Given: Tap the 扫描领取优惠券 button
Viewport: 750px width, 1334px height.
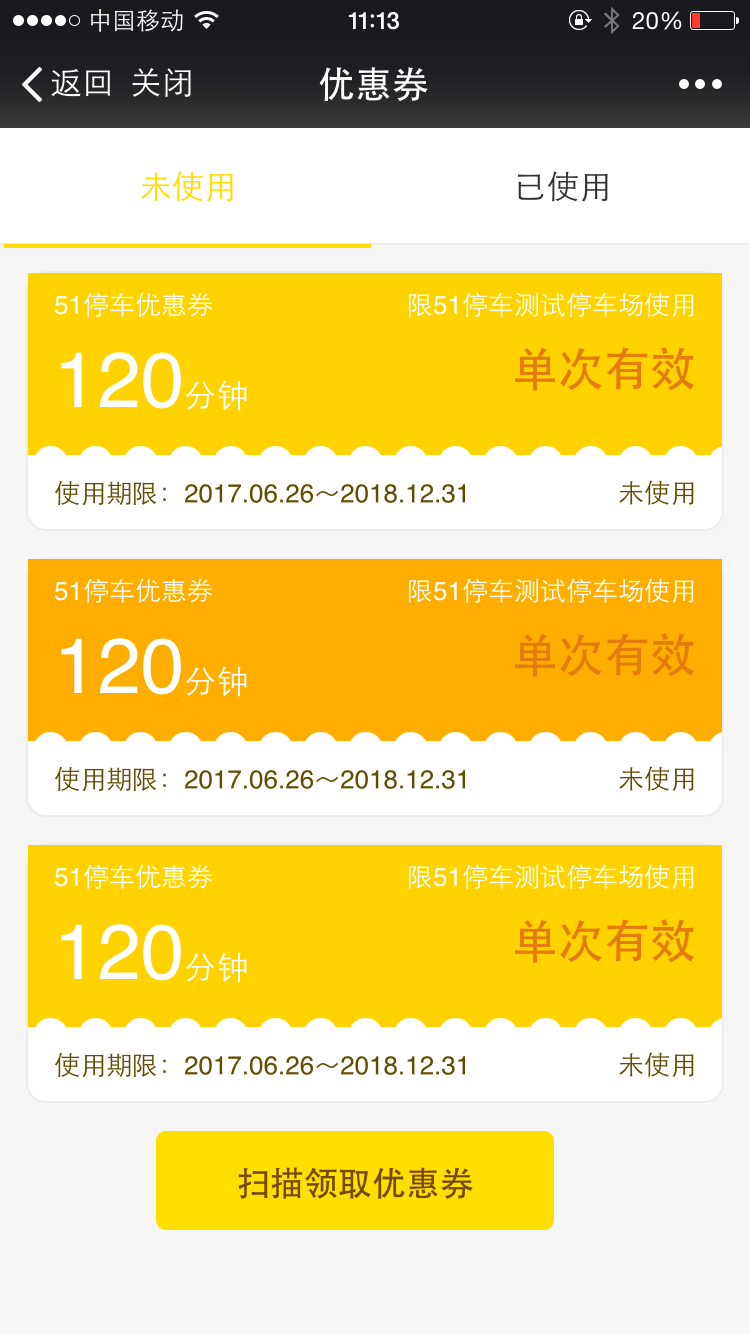Looking at the screenshot, I should click(355, 1181).
